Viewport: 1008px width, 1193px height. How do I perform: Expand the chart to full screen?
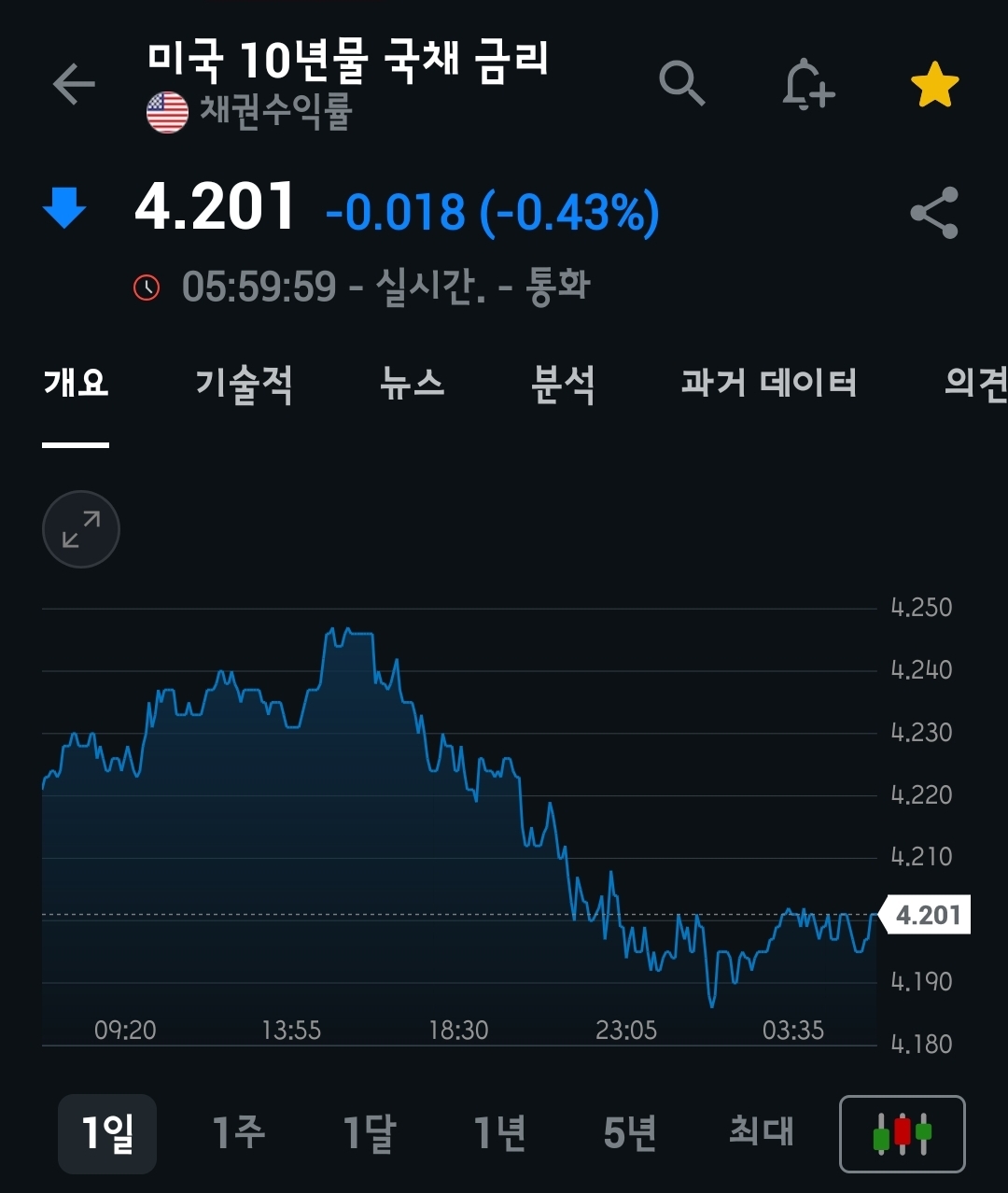click(x=81, y=529)
